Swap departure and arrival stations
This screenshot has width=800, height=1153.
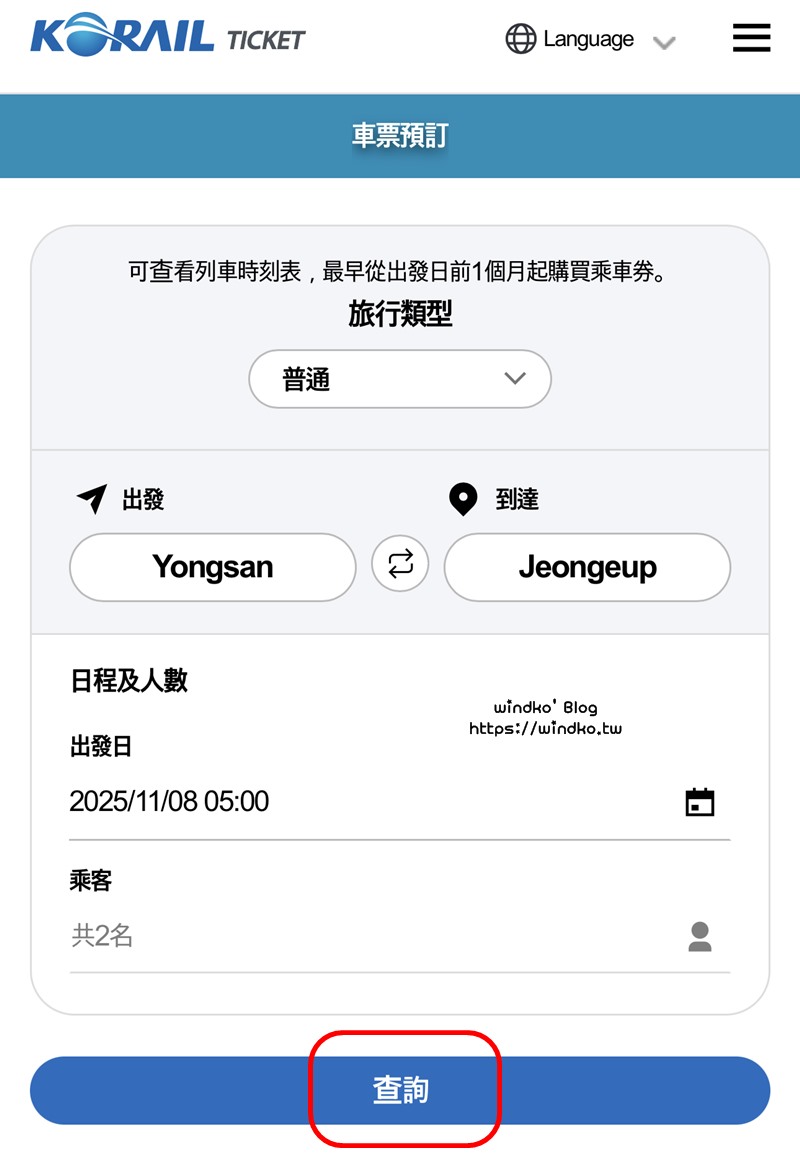(x=400, y=564)
